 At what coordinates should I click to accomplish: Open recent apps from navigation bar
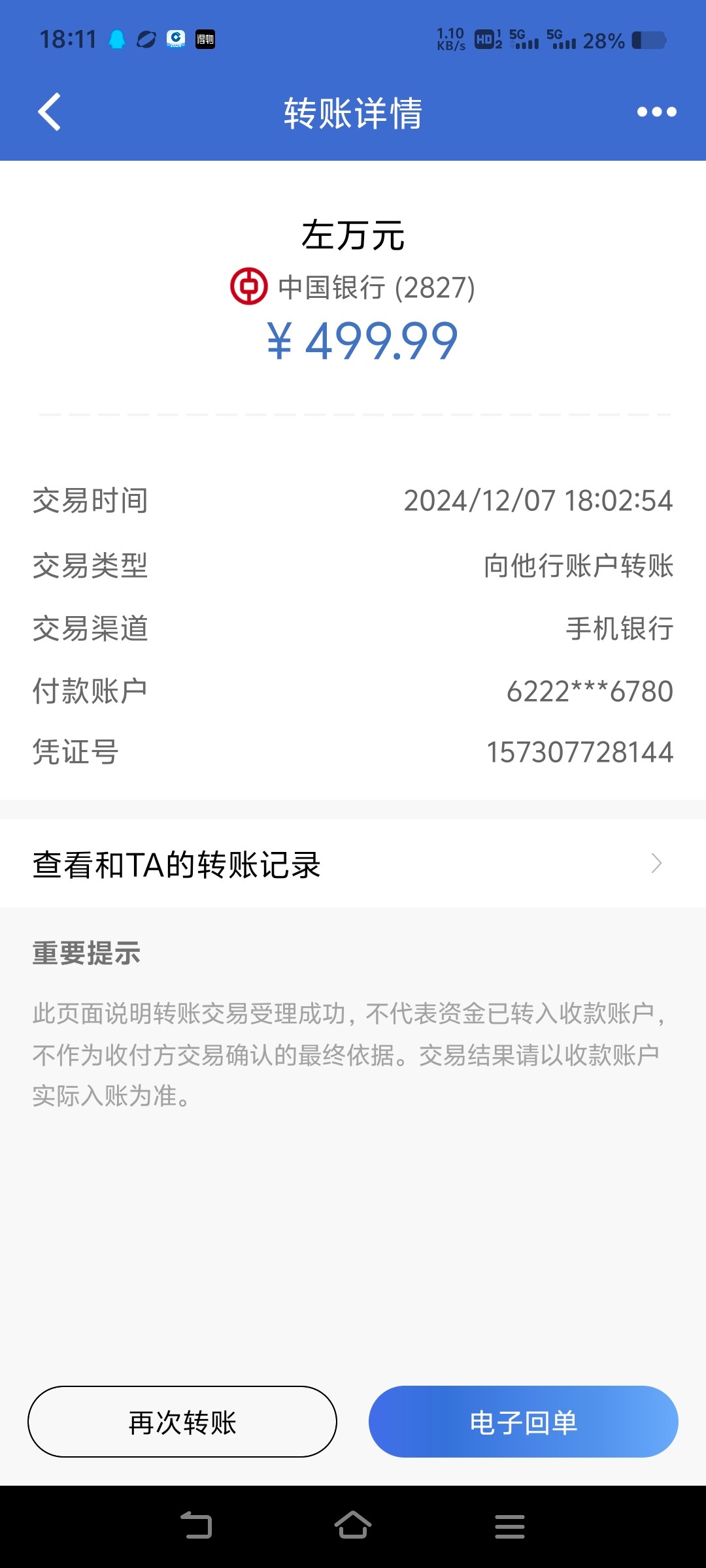point(510,1526)
